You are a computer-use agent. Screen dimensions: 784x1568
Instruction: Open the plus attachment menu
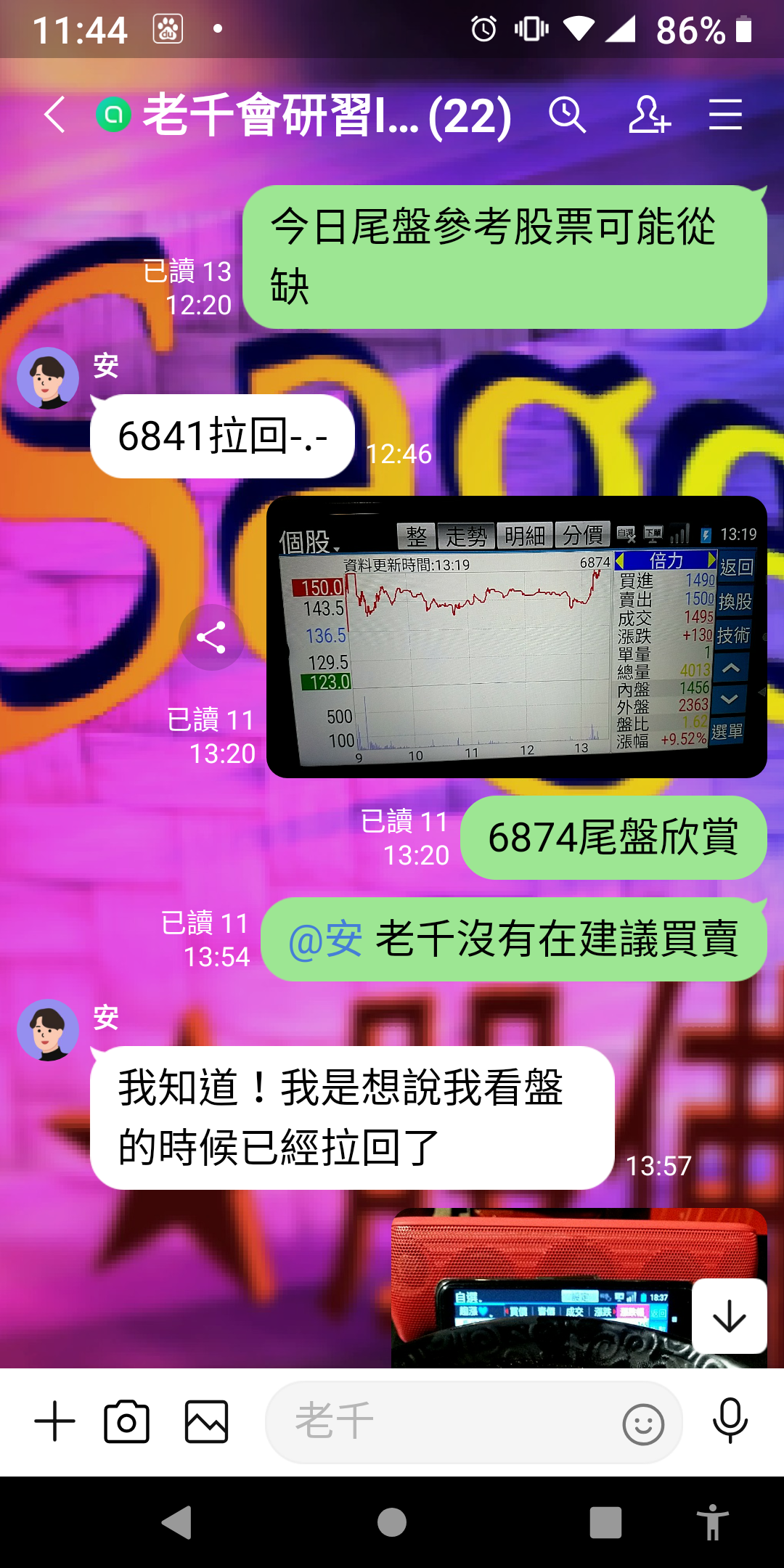(55, 1421)
